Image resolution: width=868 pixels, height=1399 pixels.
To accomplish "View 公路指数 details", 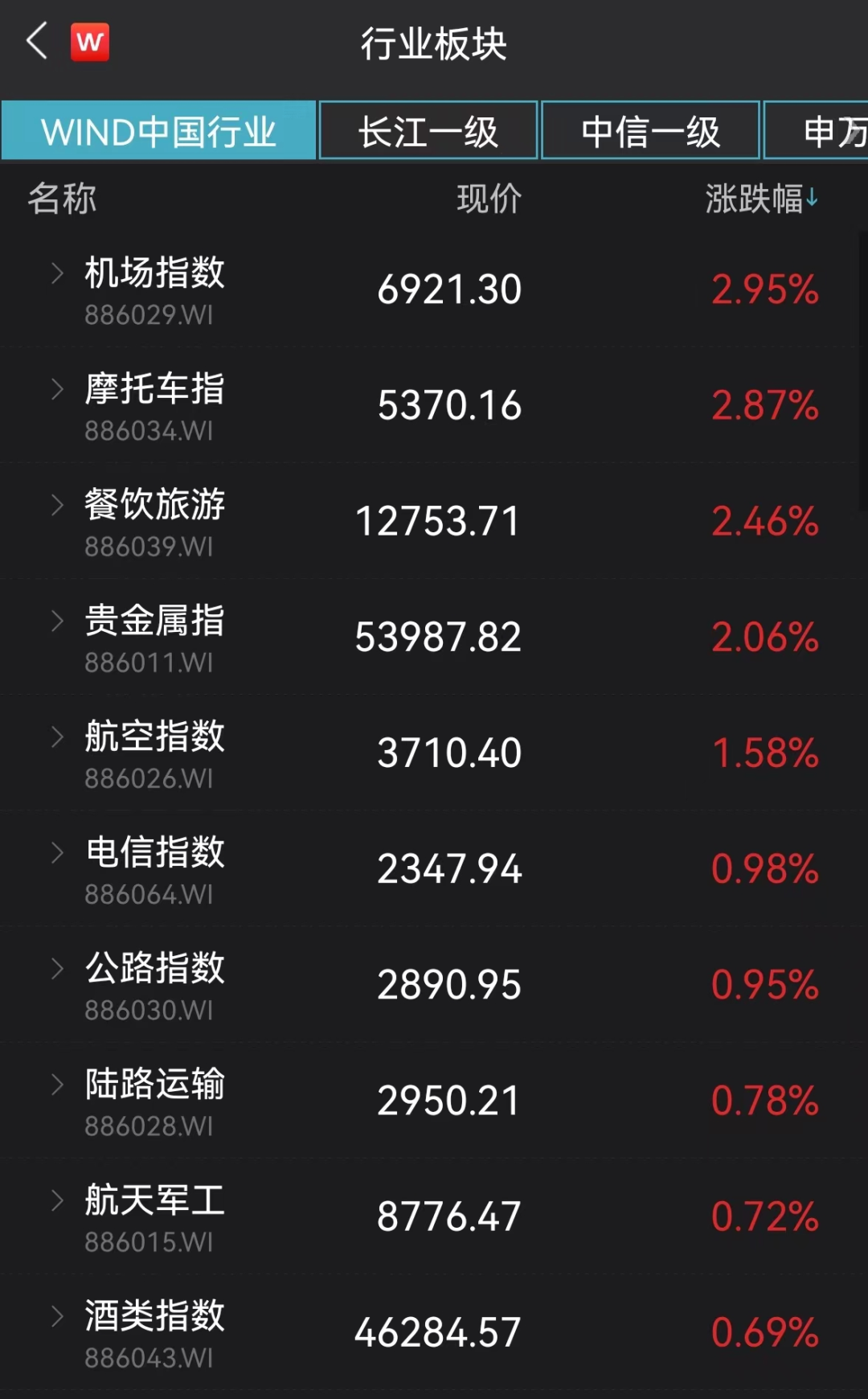I will click(434, 984).
